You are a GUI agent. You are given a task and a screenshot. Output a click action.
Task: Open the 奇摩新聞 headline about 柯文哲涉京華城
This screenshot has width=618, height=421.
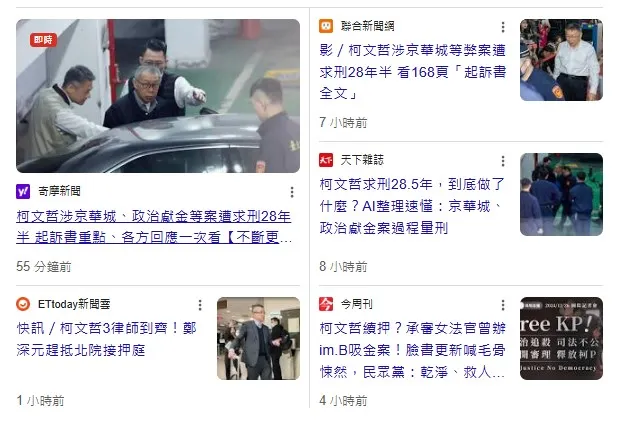[153, 227]
